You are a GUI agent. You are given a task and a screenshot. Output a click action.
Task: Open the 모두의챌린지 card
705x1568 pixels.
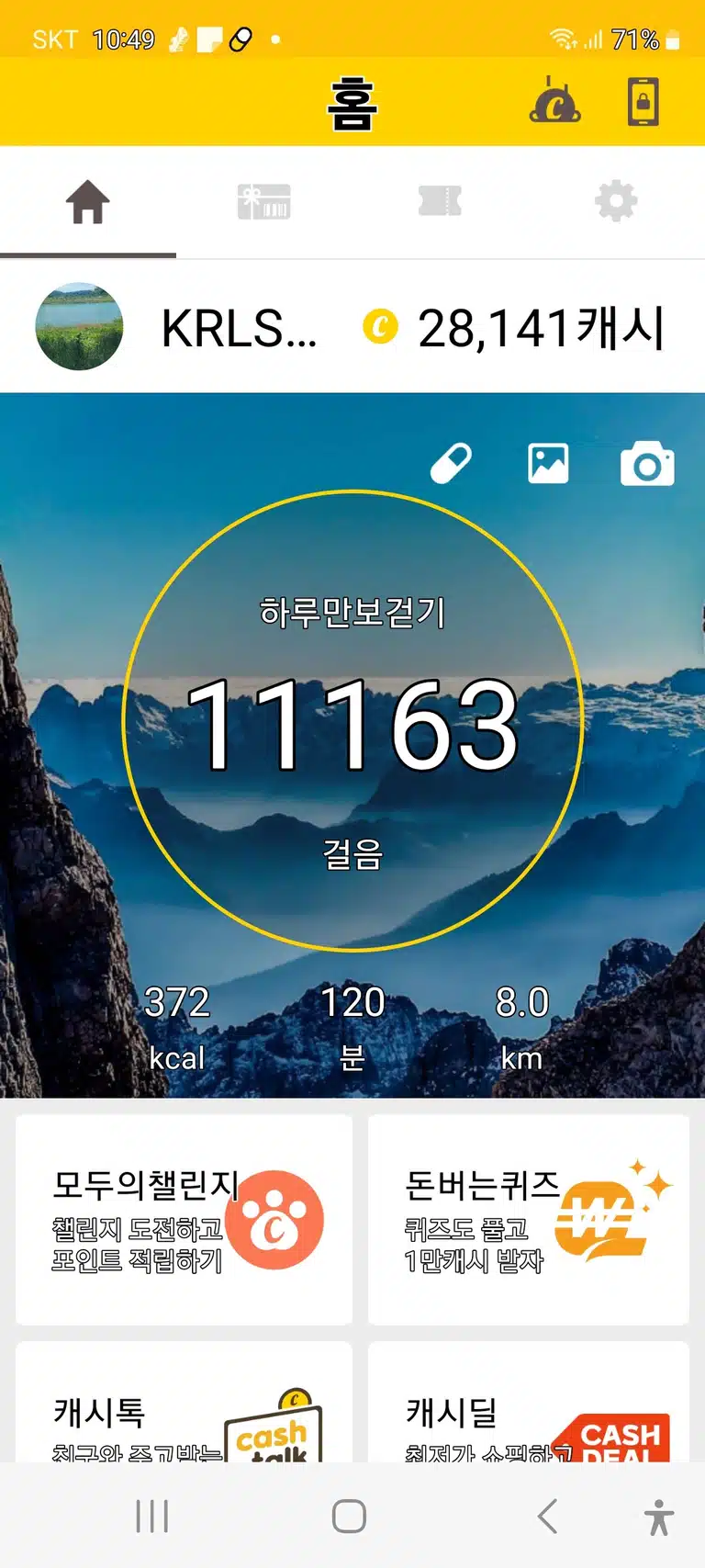click(185, 1220)
